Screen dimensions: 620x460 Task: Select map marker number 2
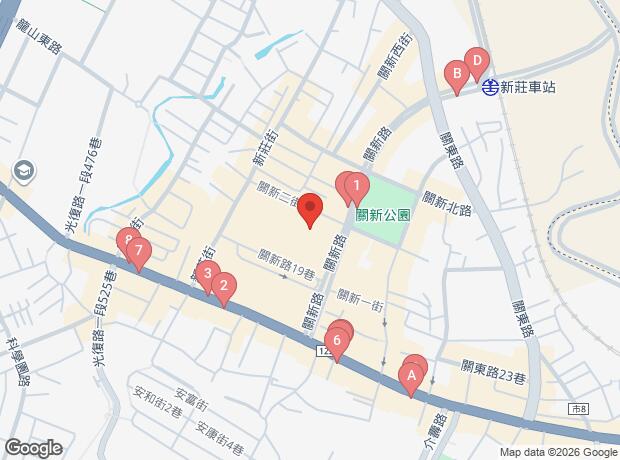(x=225, y=288)
